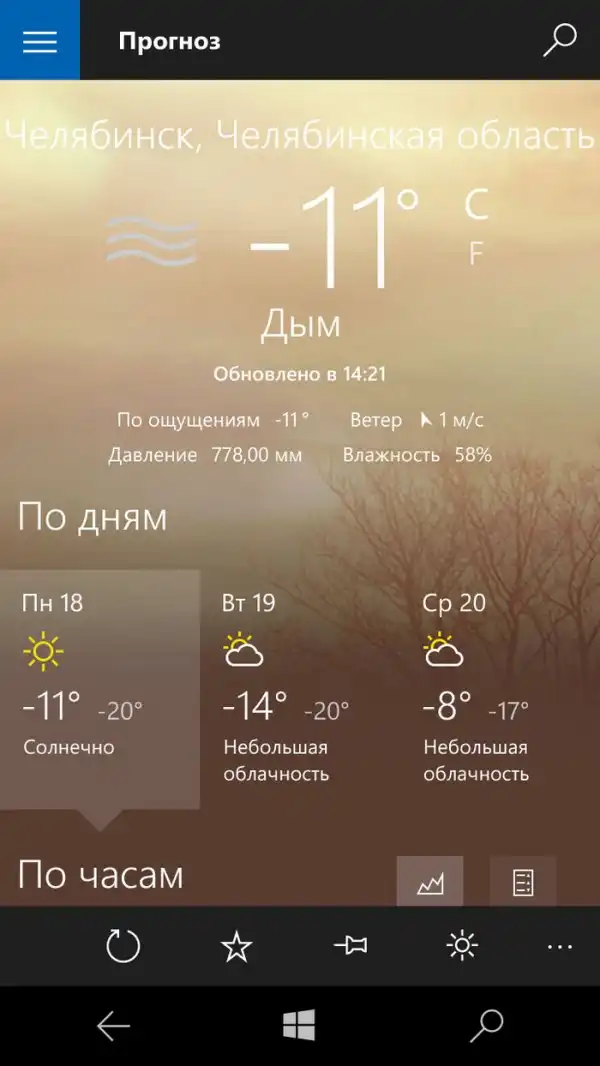Screen dimensions: 600x1066
Task: Return to the Windows Start screen
Action: tap(299, 1025)
